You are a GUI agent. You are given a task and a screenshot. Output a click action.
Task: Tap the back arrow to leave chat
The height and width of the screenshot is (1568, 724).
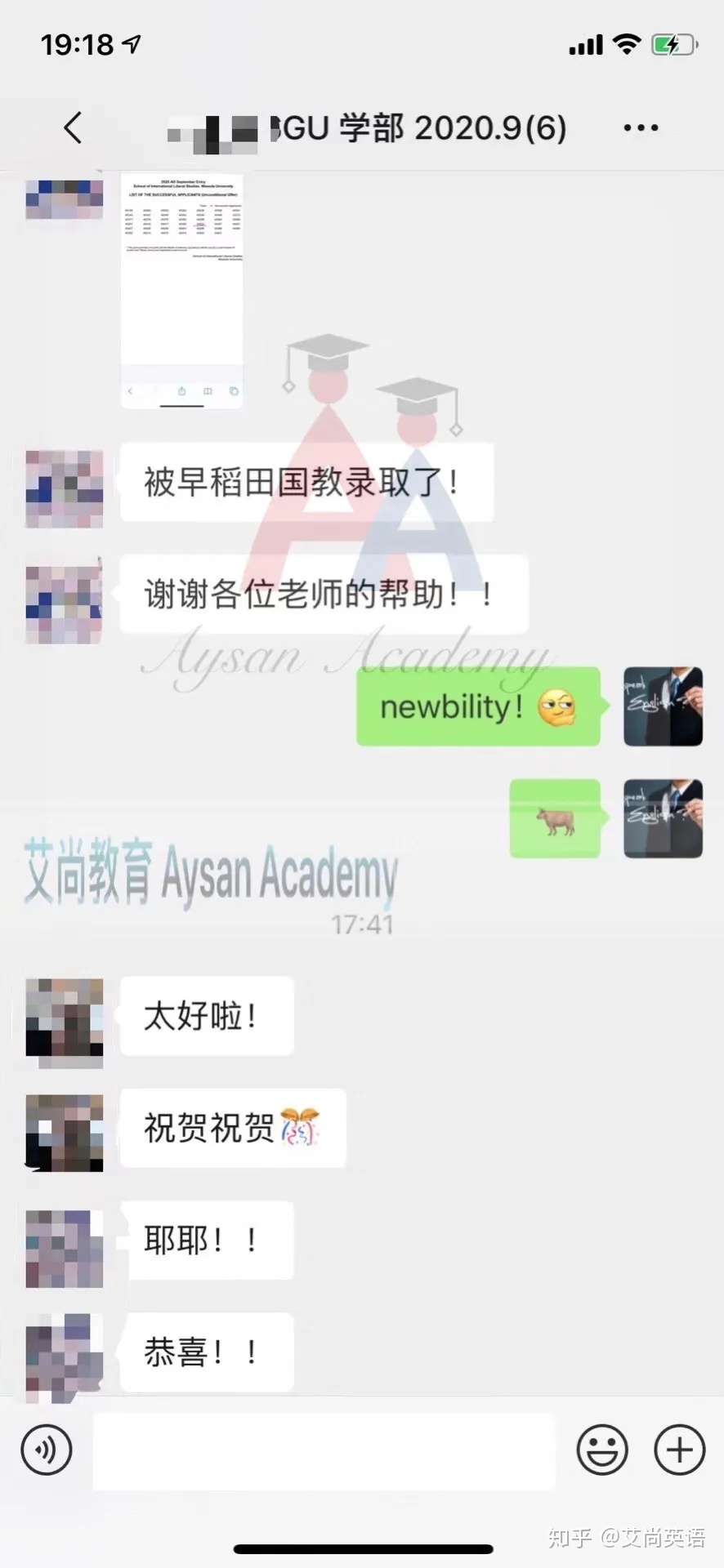72,127
